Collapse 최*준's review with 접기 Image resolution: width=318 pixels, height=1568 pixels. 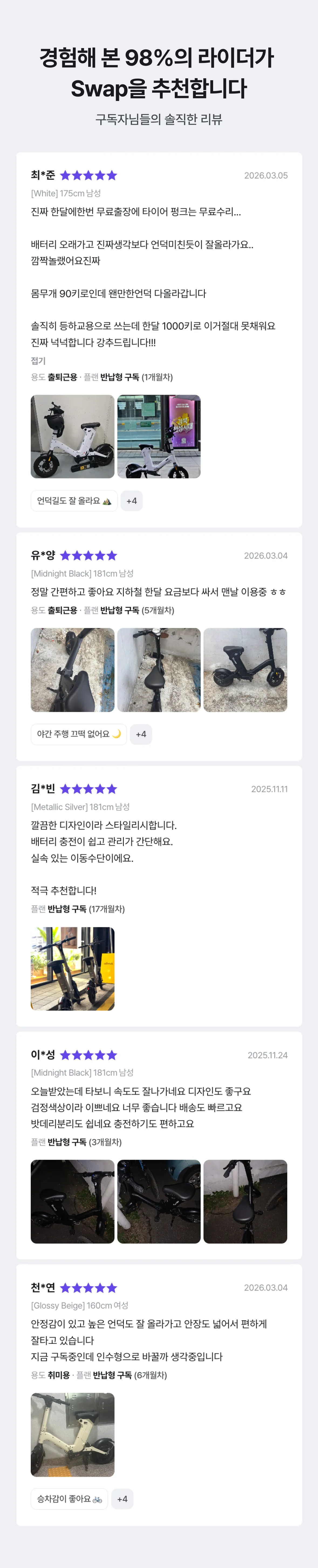pos(38,360)
